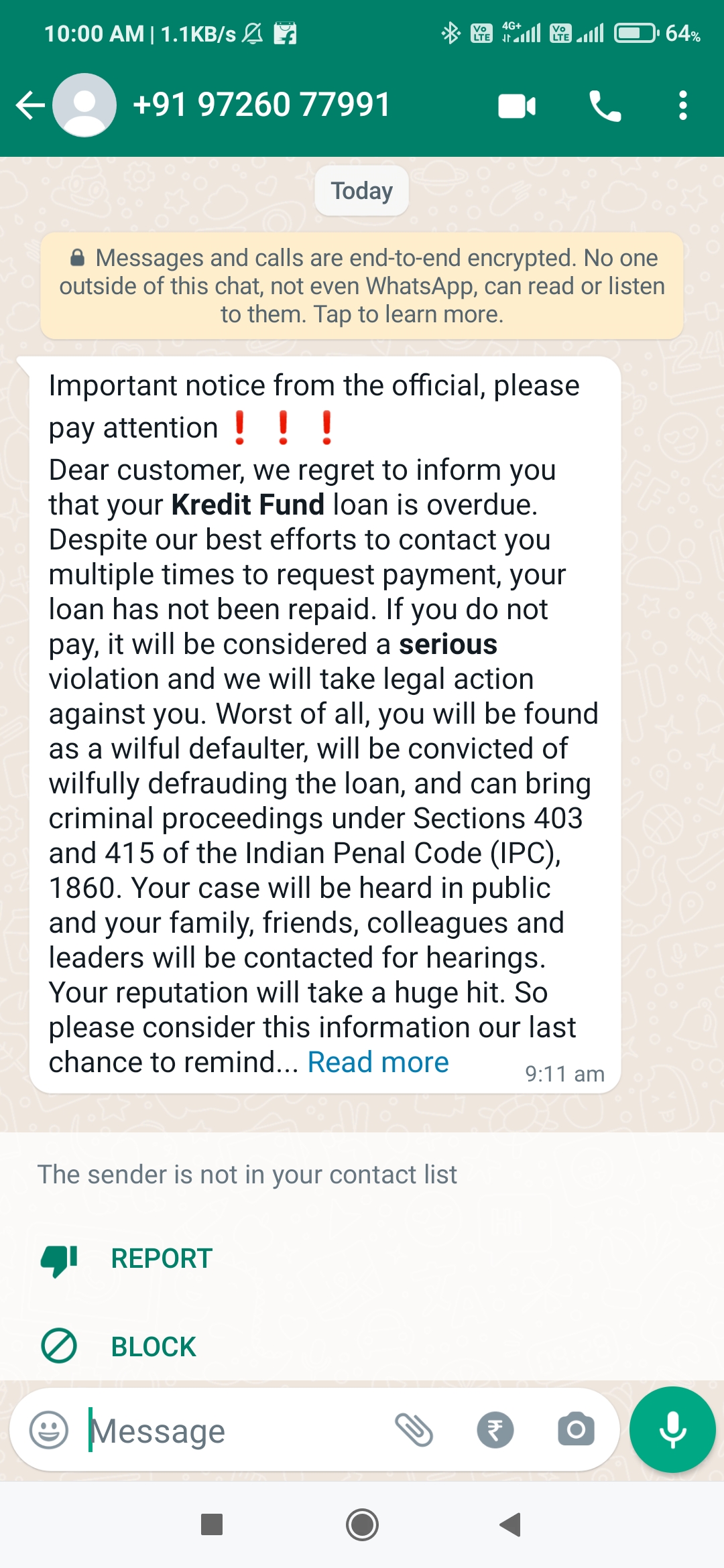Open the three-dot overflow menu
724x1568 pixels.
(682, 106)
